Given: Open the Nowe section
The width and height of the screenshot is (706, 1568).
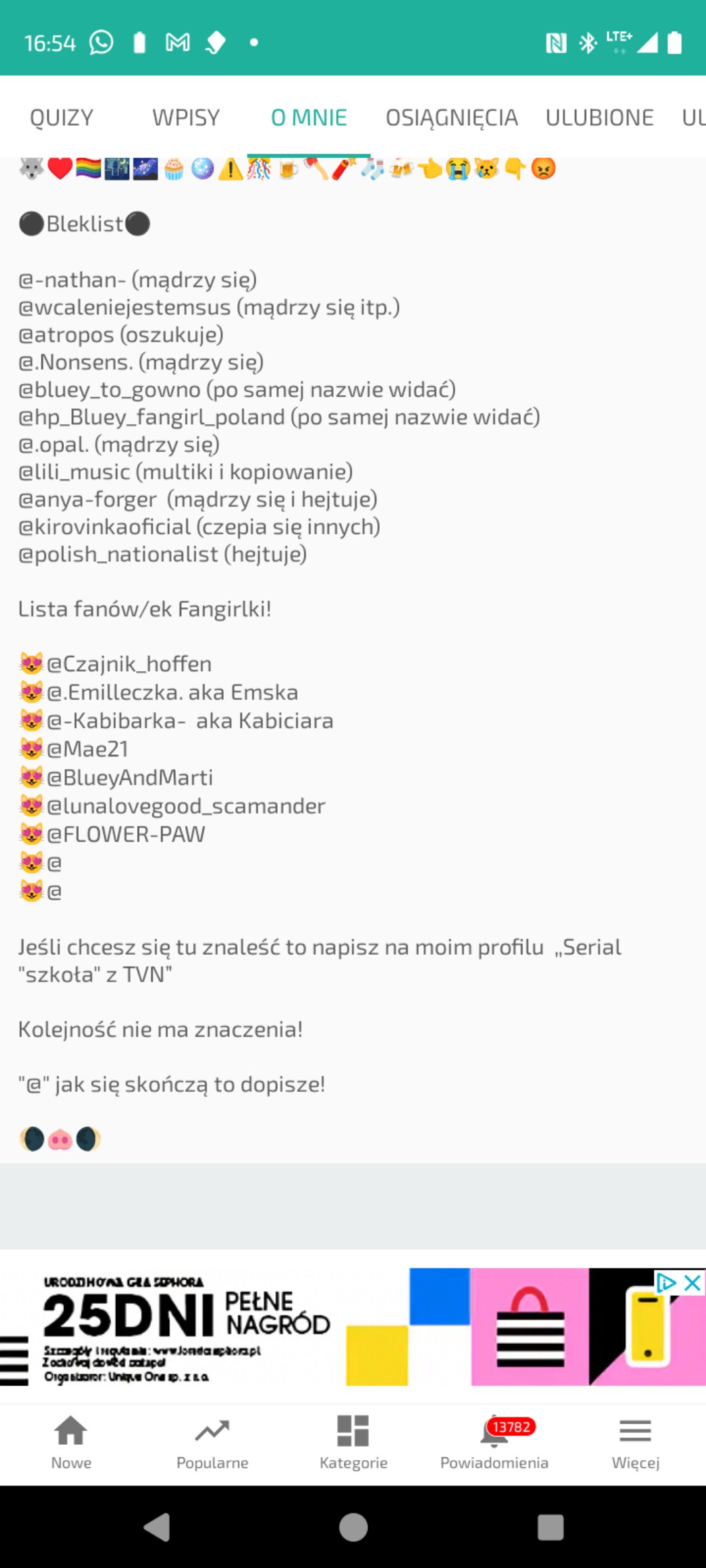Looking at the screenshot, I should click(71, 1442).
